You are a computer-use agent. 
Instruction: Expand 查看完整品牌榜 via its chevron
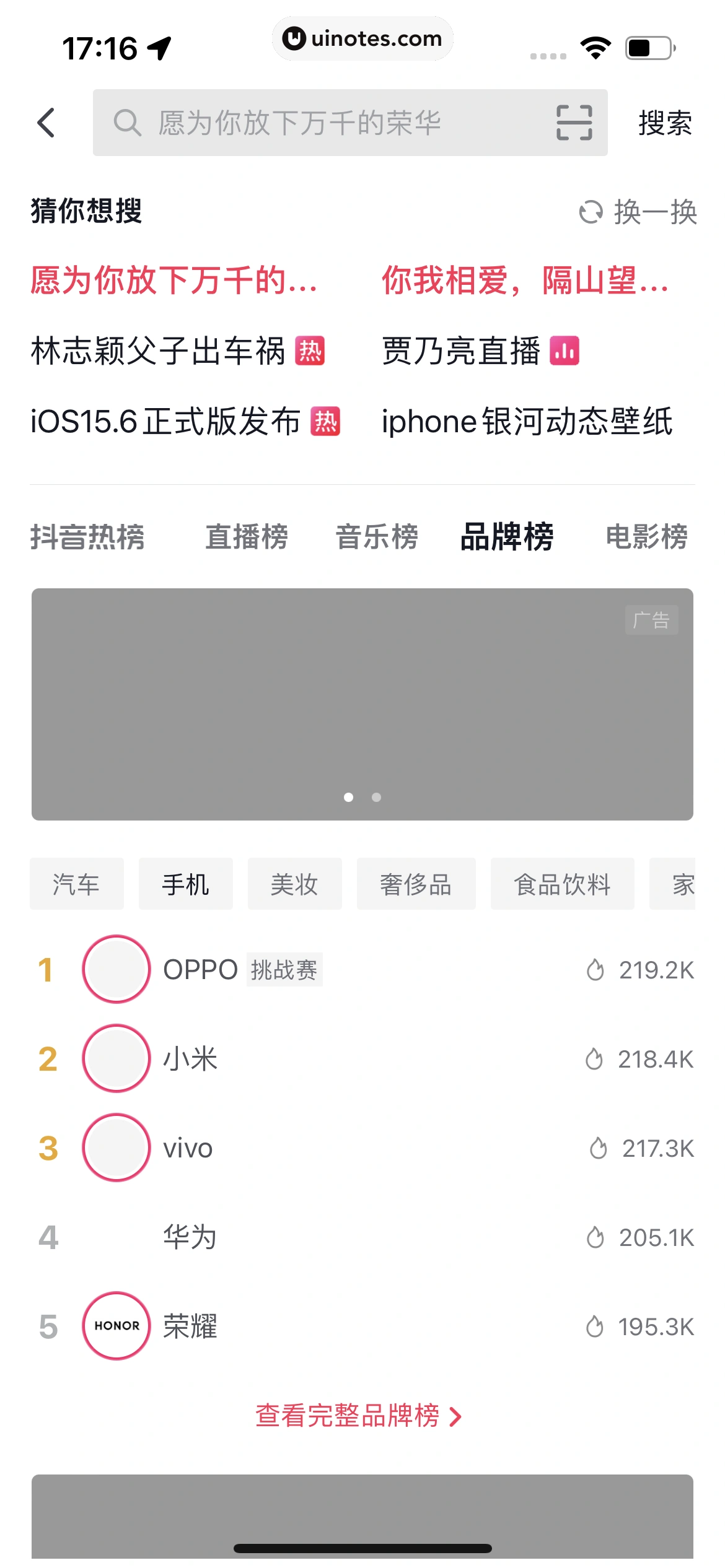(457, 1414)
